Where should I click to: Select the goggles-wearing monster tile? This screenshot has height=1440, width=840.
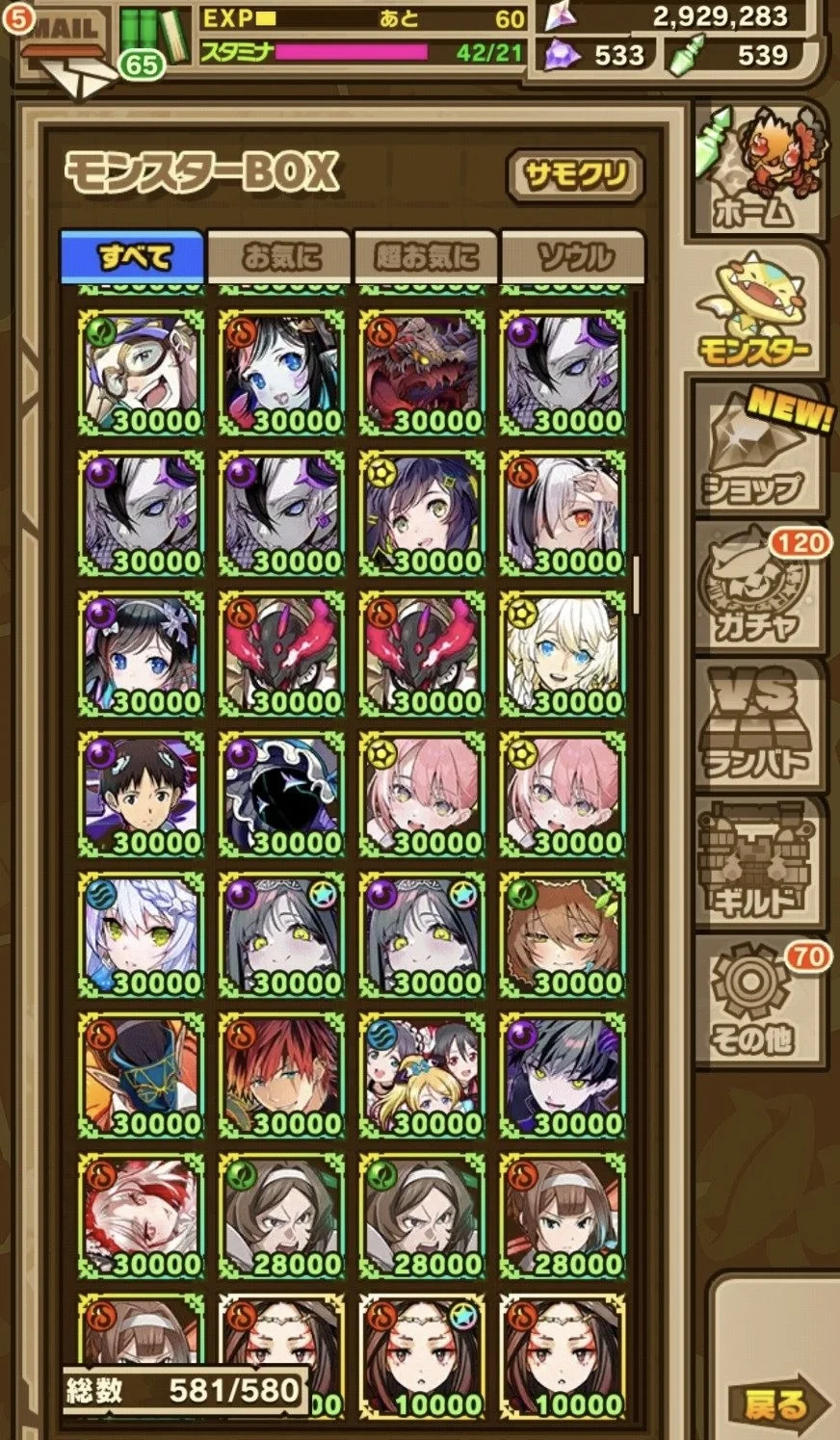pos(142,374)
